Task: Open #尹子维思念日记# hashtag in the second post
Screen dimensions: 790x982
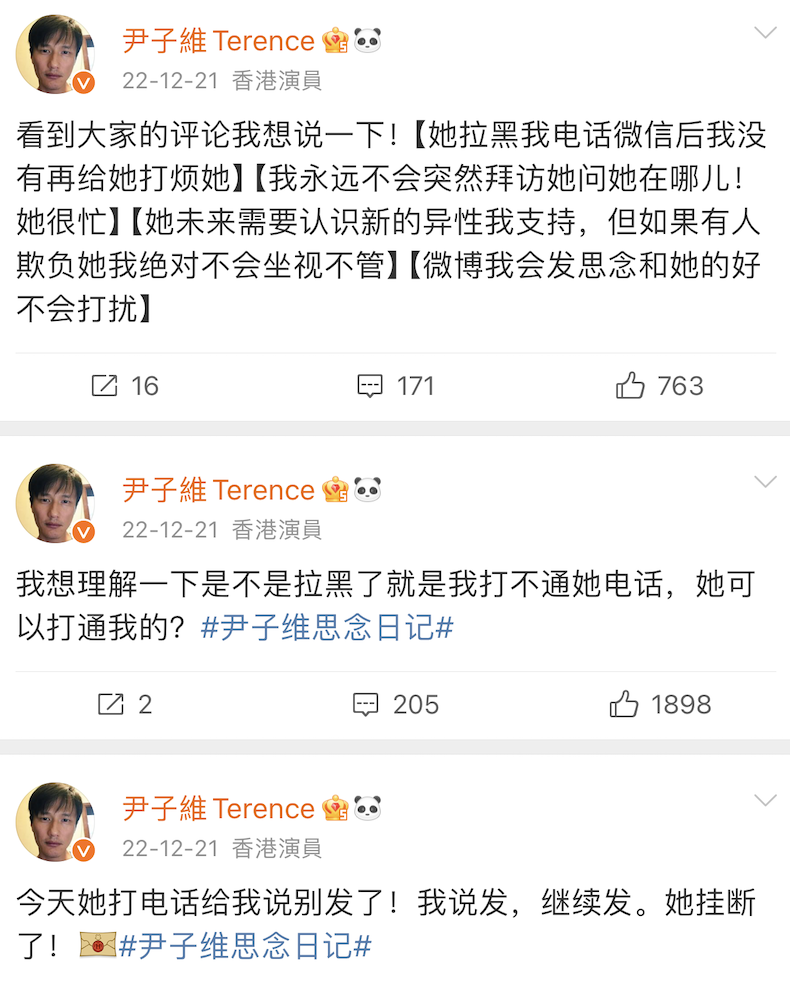Action: [x=327, y=628]
